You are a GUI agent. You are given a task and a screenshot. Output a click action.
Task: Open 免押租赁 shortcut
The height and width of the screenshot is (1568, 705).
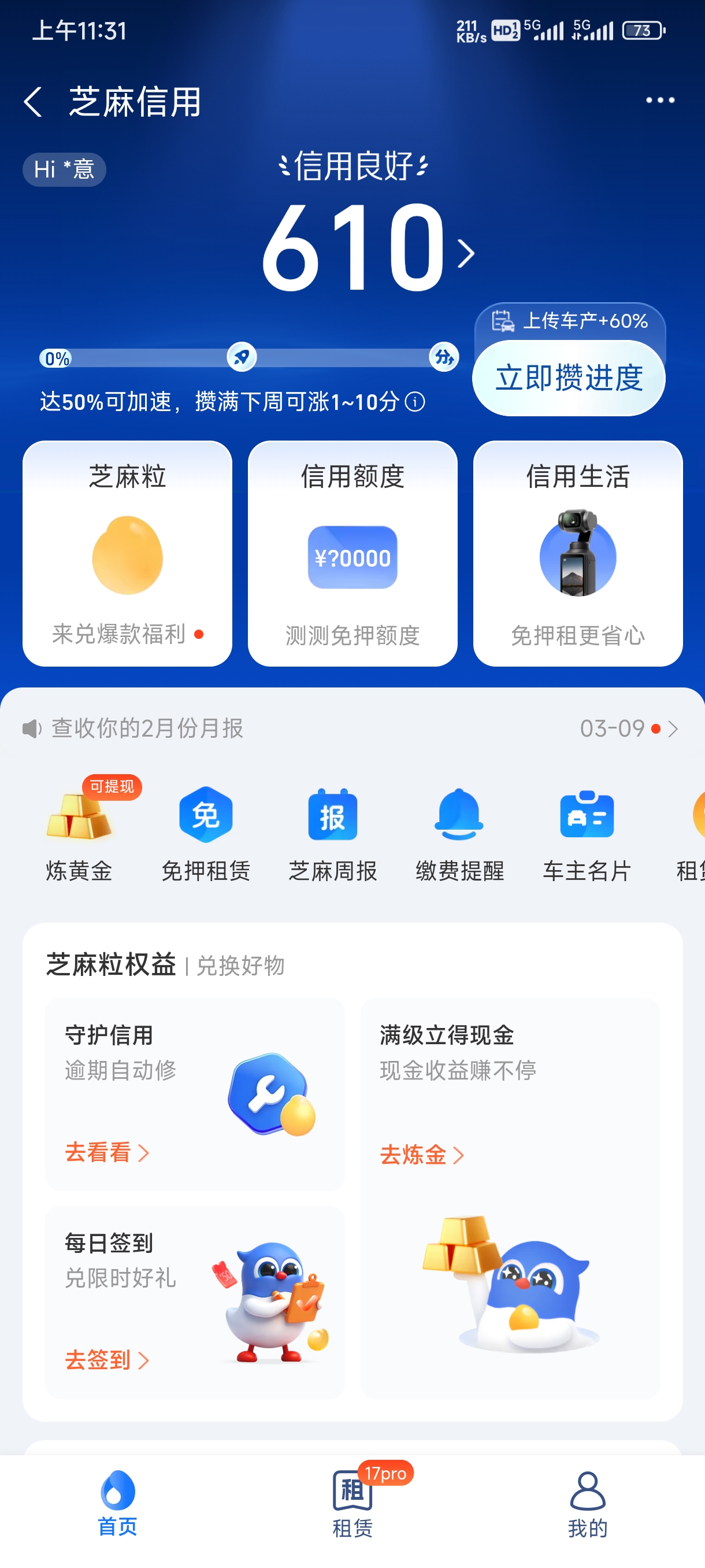click(206, 832)
